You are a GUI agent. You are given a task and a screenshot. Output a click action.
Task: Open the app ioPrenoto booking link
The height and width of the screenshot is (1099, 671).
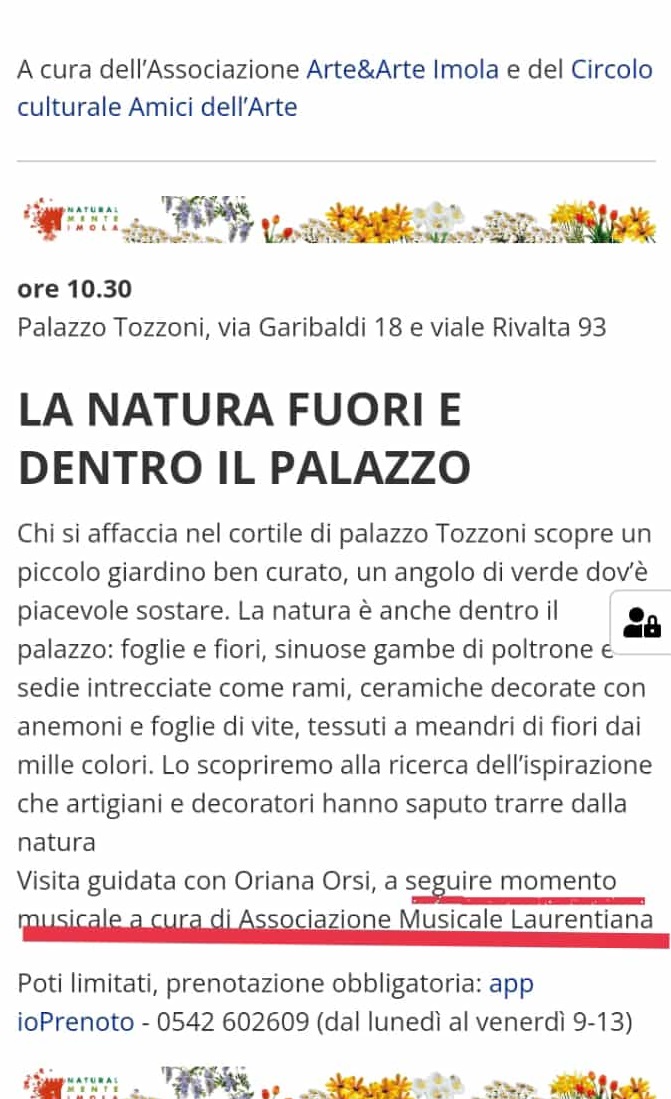click(x=75, y=1022)
